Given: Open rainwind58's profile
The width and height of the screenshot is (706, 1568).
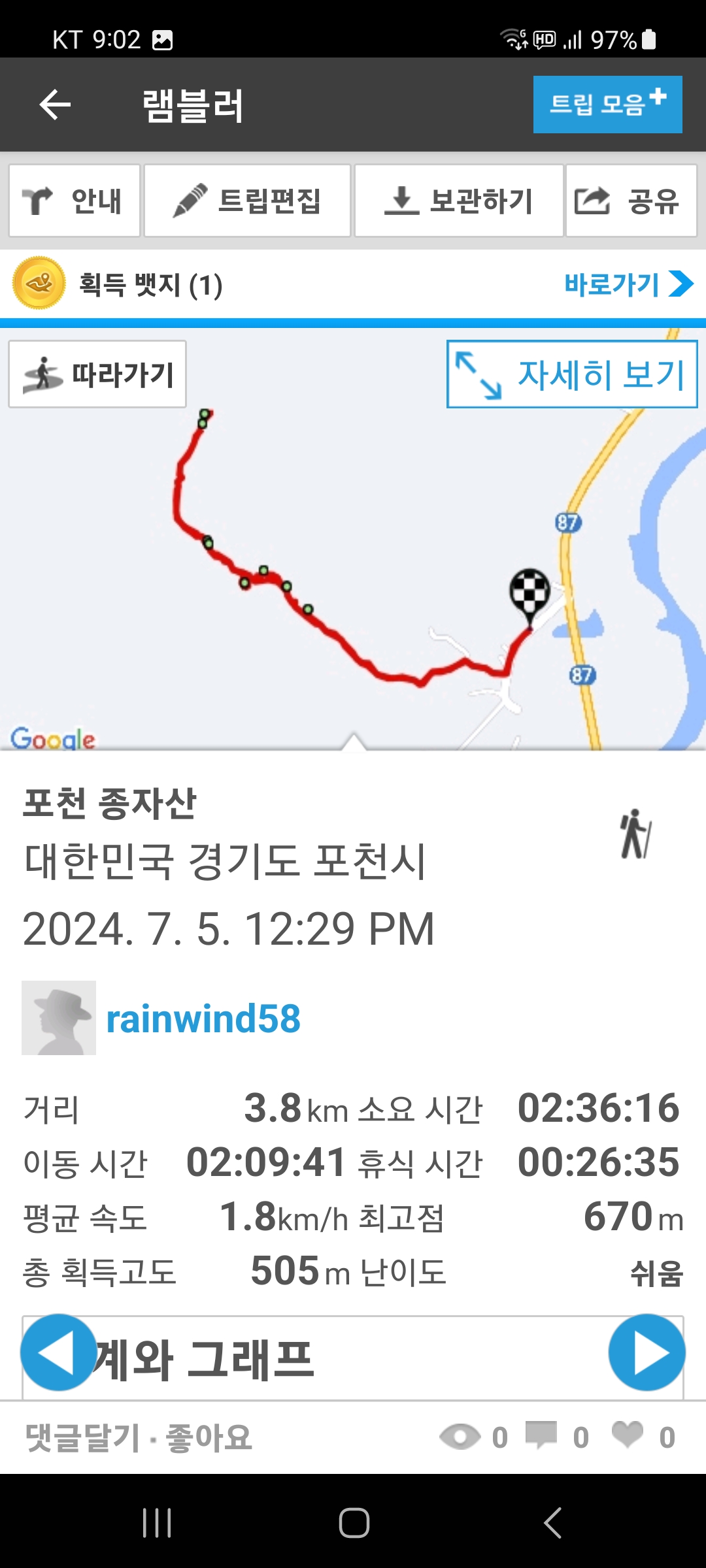Looking at the screenshot, I should pos(203,1019).
